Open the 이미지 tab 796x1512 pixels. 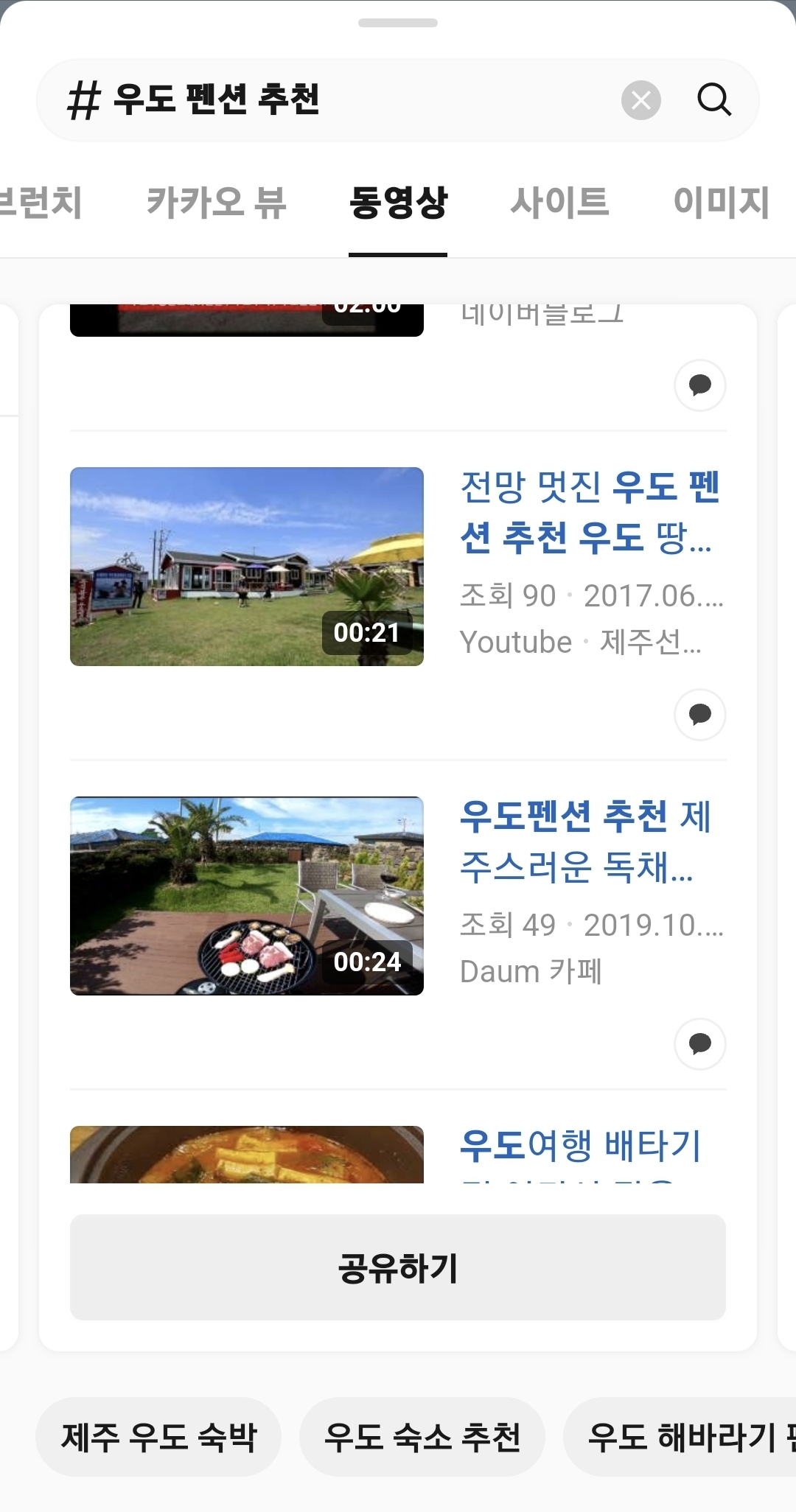point(721,203)
